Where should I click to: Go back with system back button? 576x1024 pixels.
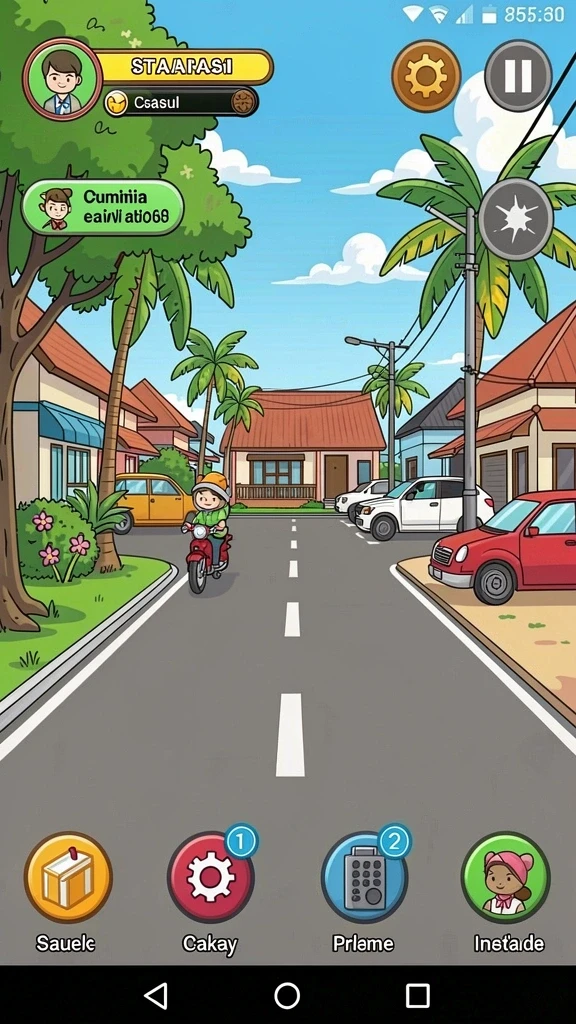pos(155,996)
